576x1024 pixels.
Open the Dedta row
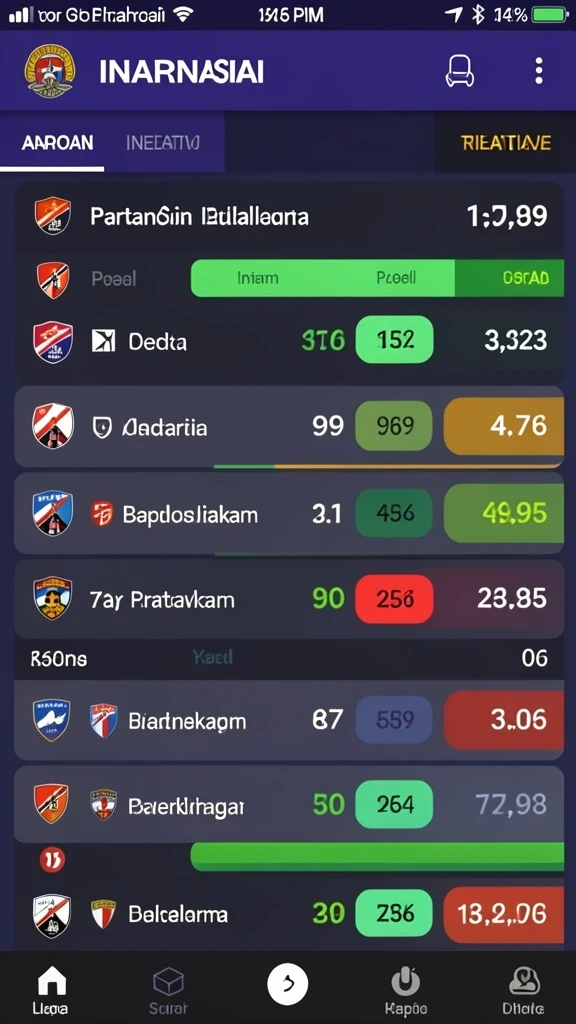coord(289,340)
